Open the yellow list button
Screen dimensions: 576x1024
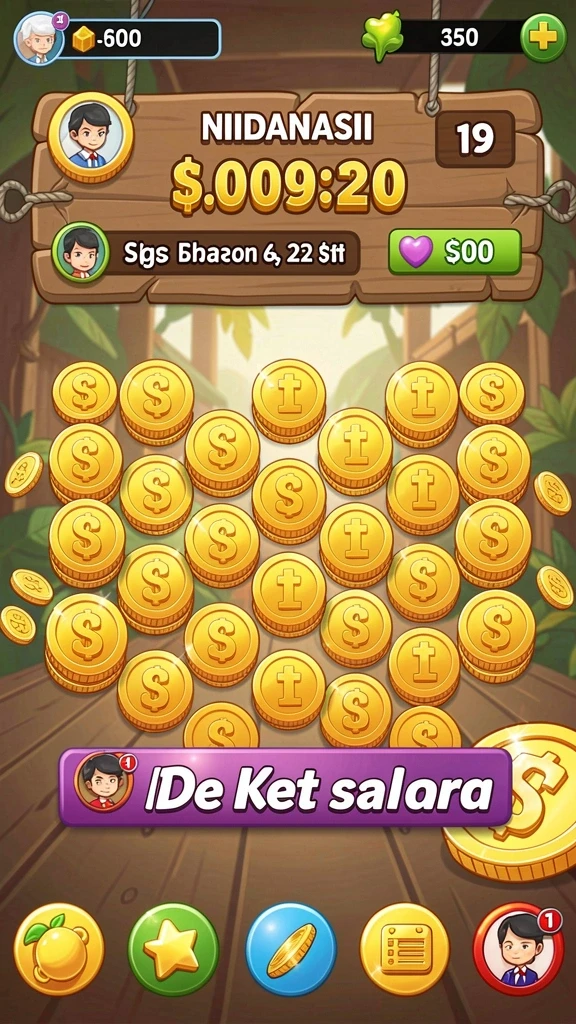click(x=405, y=949)
